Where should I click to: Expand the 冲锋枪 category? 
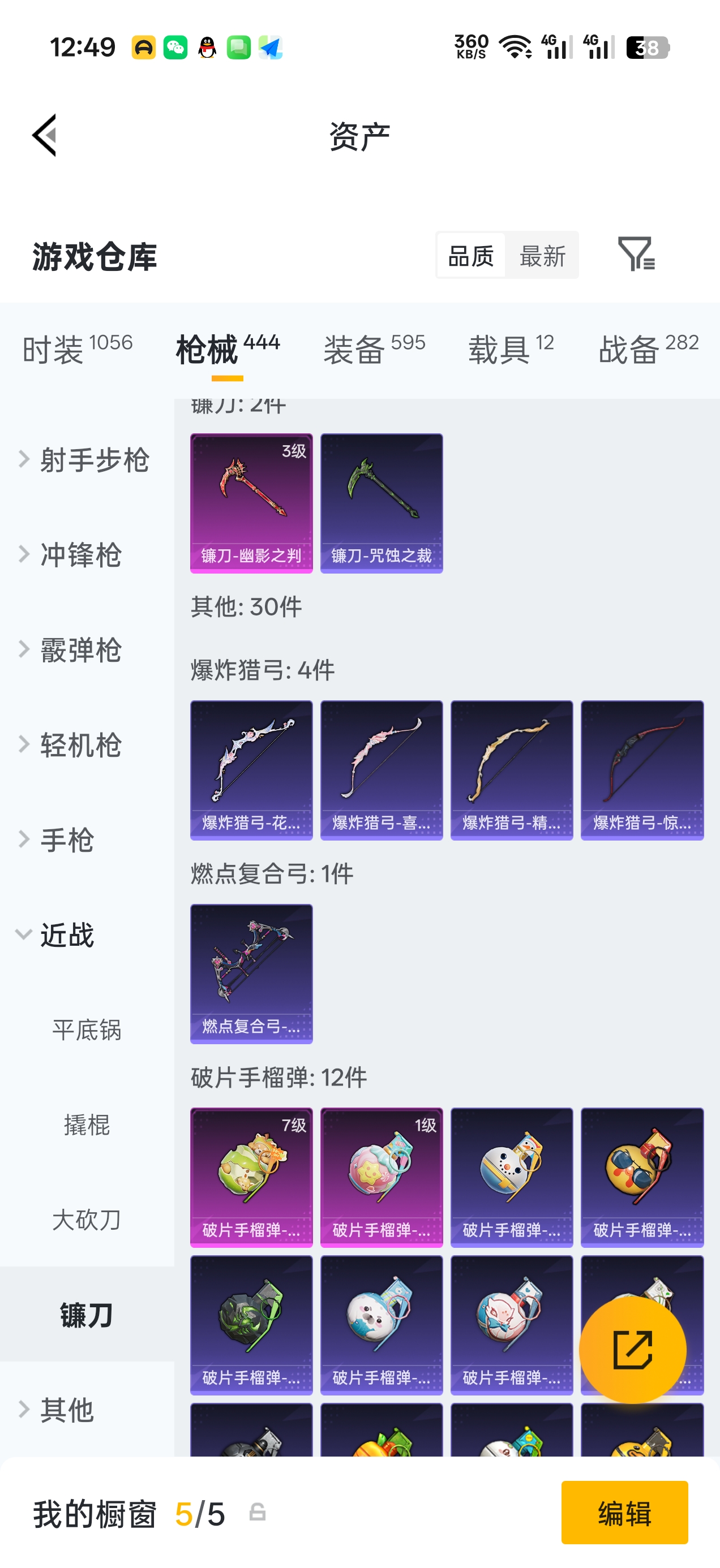pyautogui.click(x=81, y=555)
